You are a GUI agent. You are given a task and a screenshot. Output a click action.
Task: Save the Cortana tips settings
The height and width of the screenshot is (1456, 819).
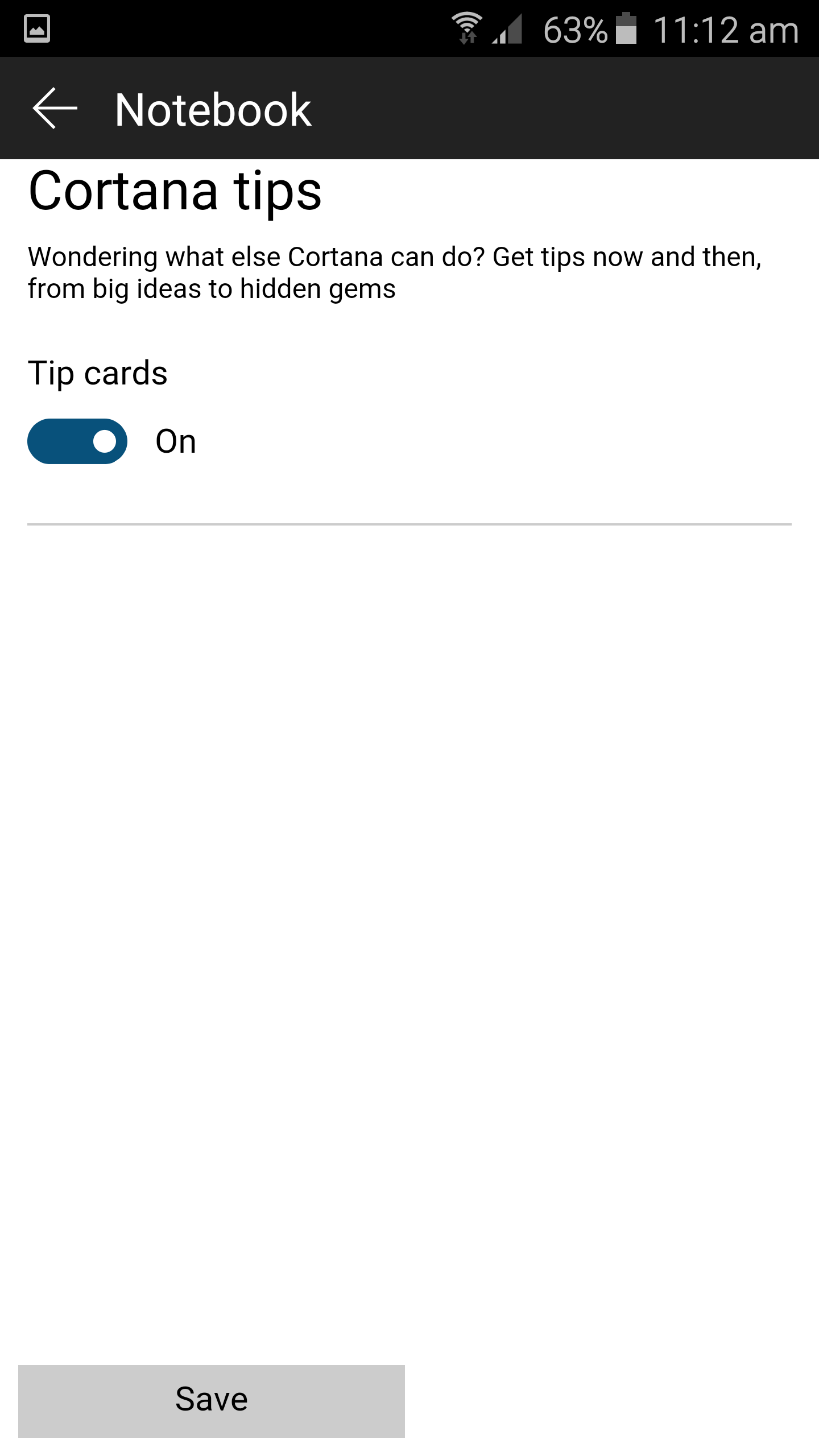pyautogui.click(x=212, y=1400)
